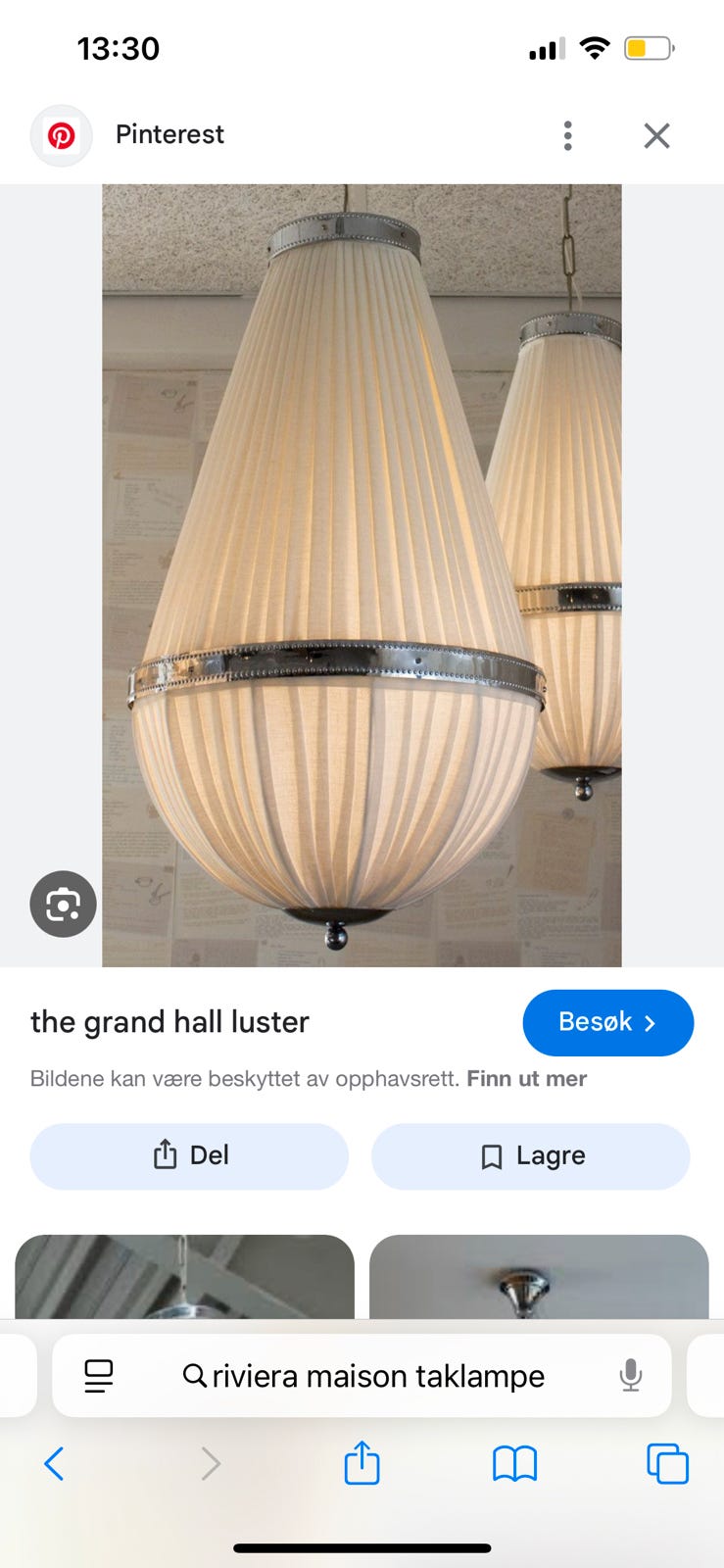Tap the Share icon inside the Del button
This screenshot has height=1568, width=724.
pos(165,1155)
